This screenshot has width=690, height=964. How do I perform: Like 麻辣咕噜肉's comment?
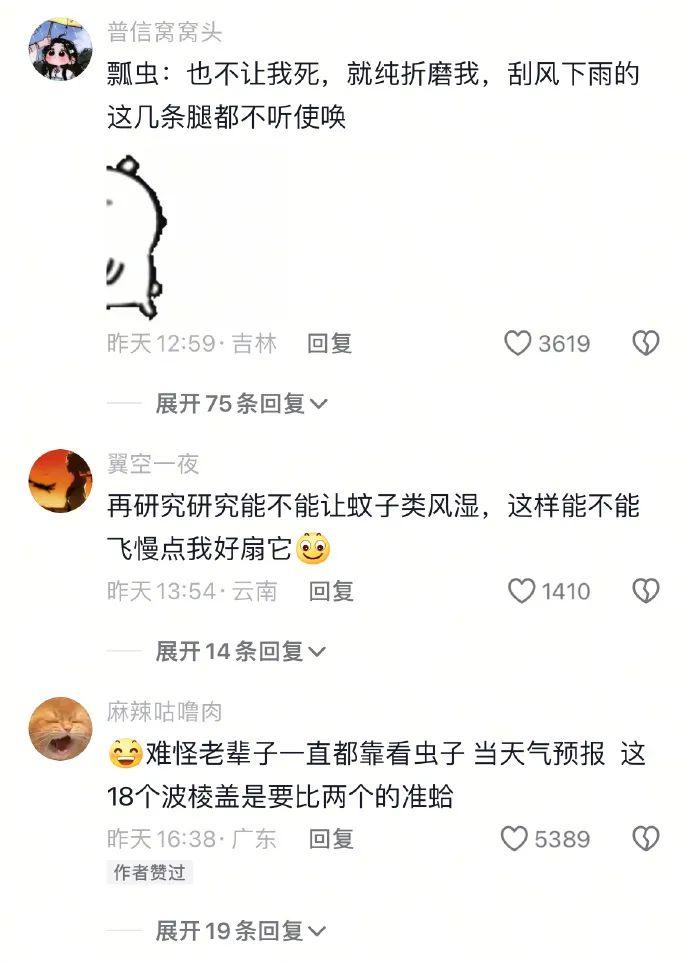515,839
